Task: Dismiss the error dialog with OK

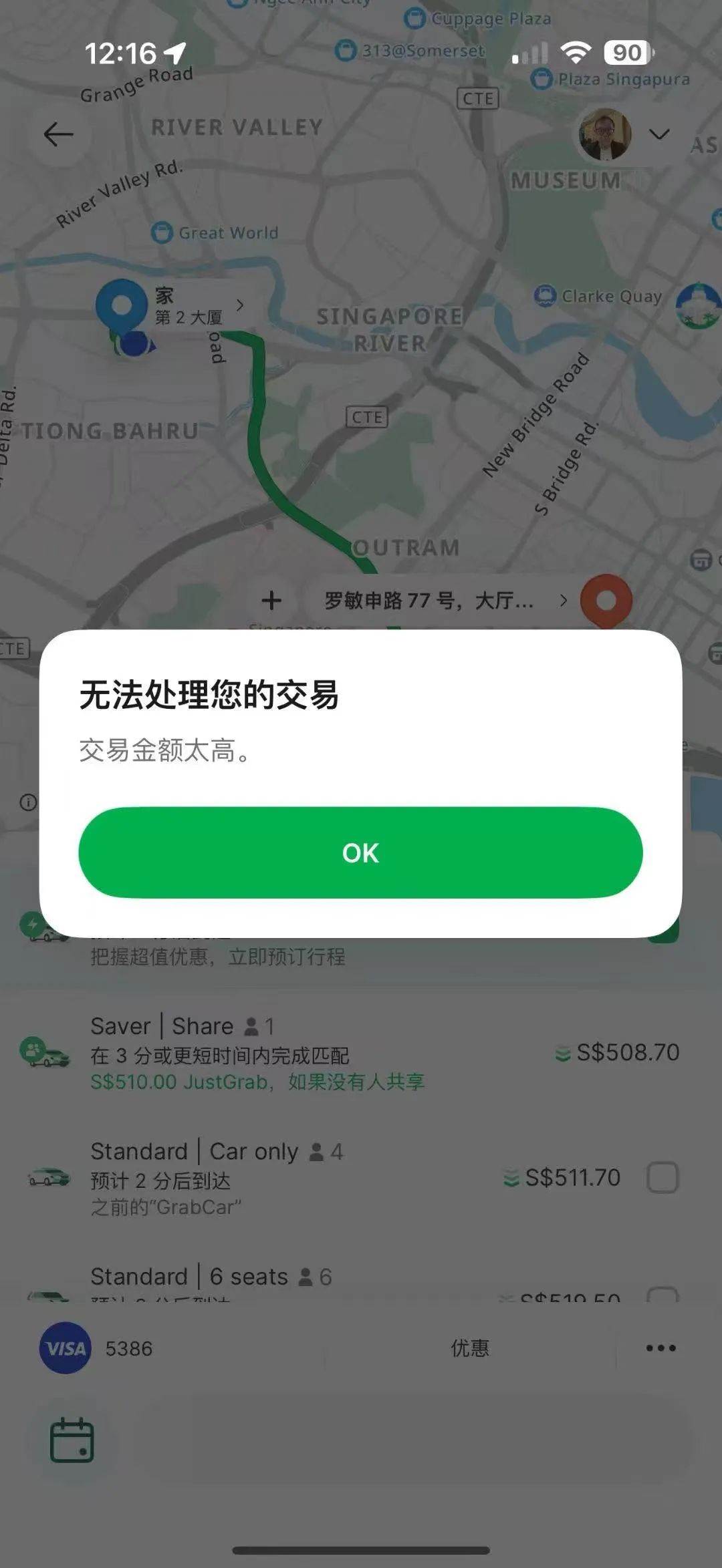Action: pyautogui.click(x=360, y=852)
